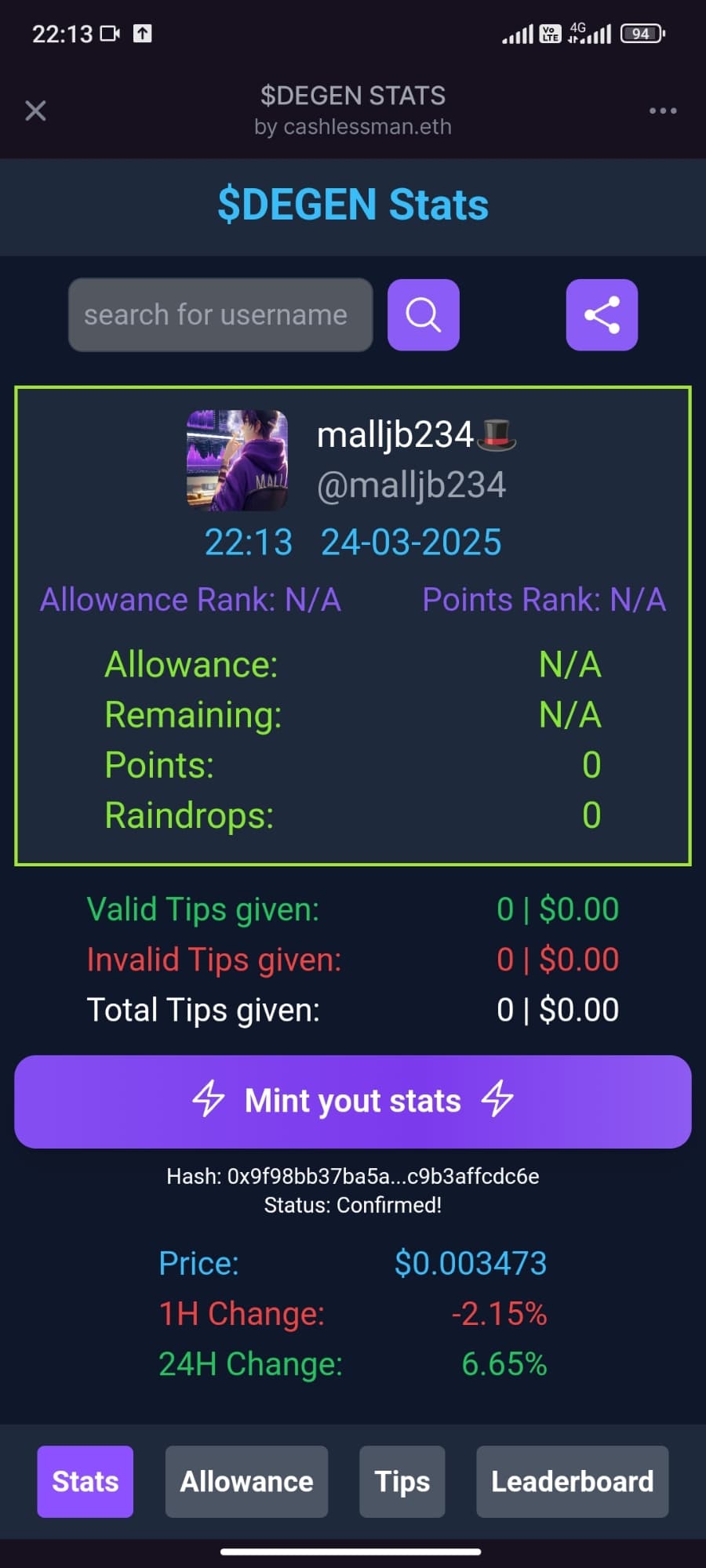Switch to the Allowance tab
The image size is (706, 1568).
click(x=246, y=1481)
